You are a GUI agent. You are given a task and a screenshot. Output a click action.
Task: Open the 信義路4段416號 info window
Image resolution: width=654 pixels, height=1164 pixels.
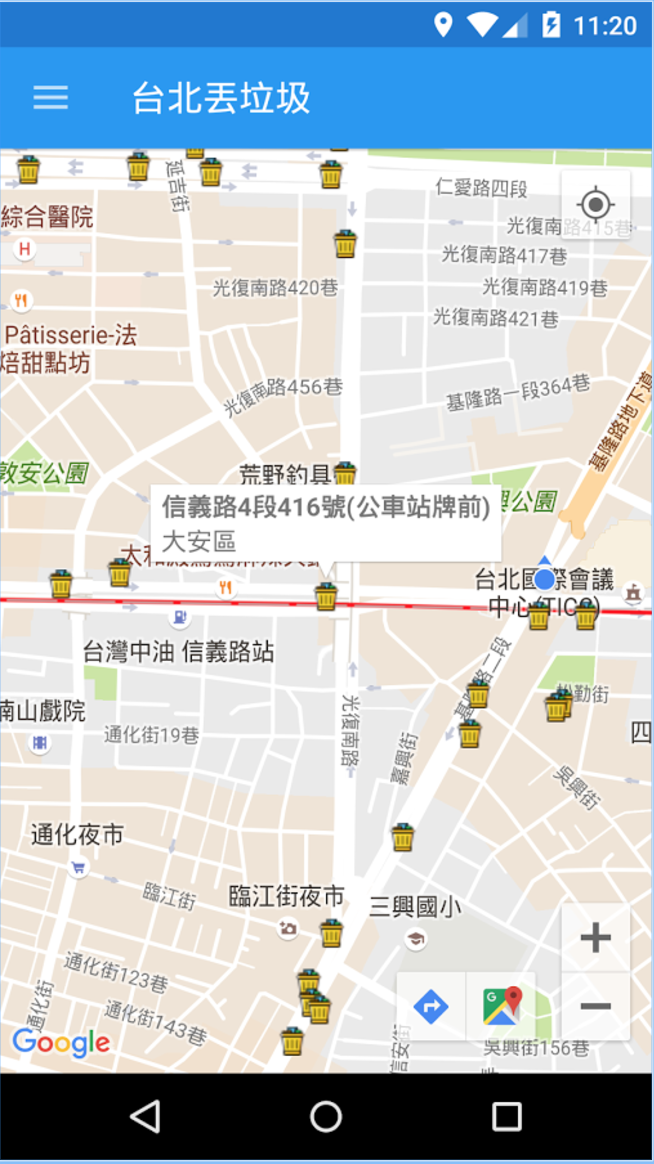tap(326, 523)
